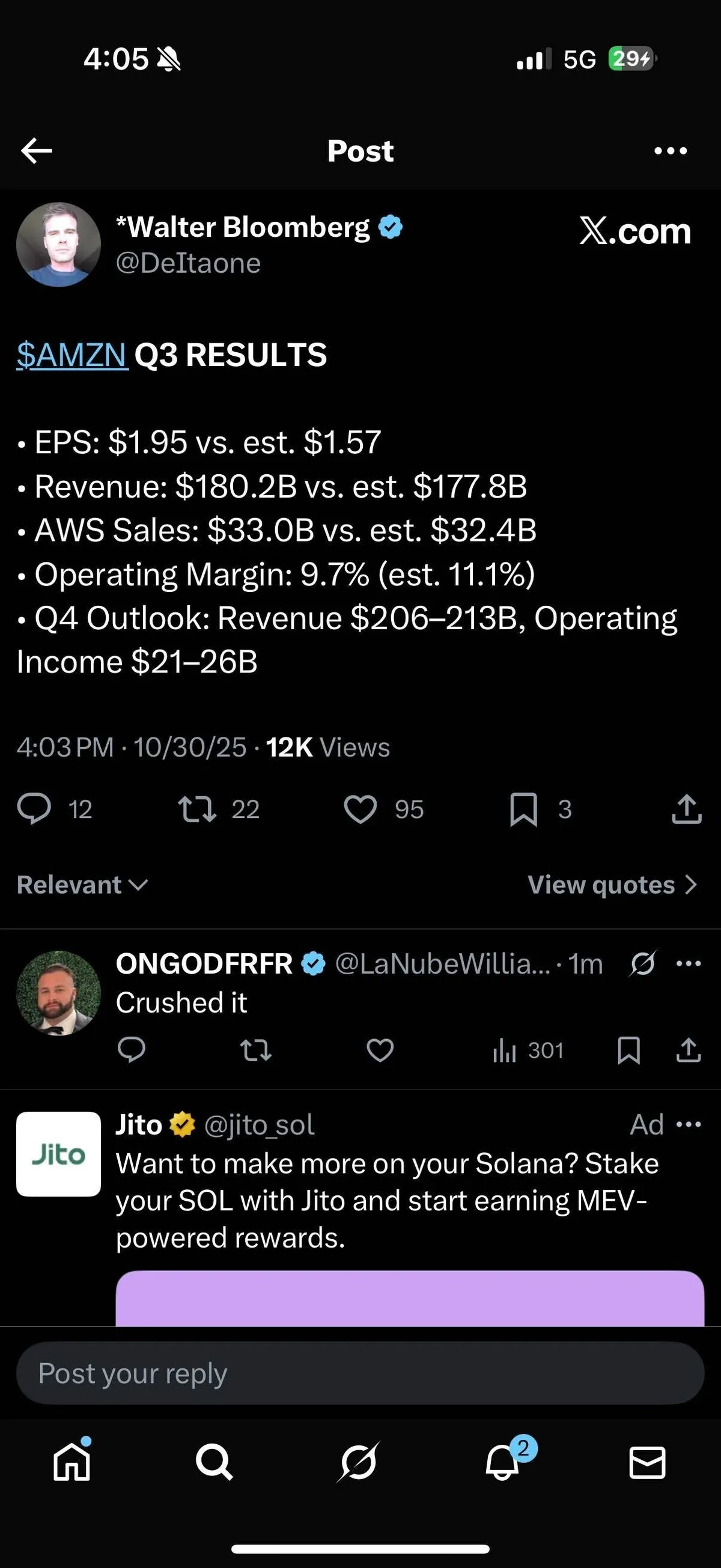Open Walter Bloomberg's profile picture
This screenshot has width=721, height=1568.
click(x=58, y=245)
